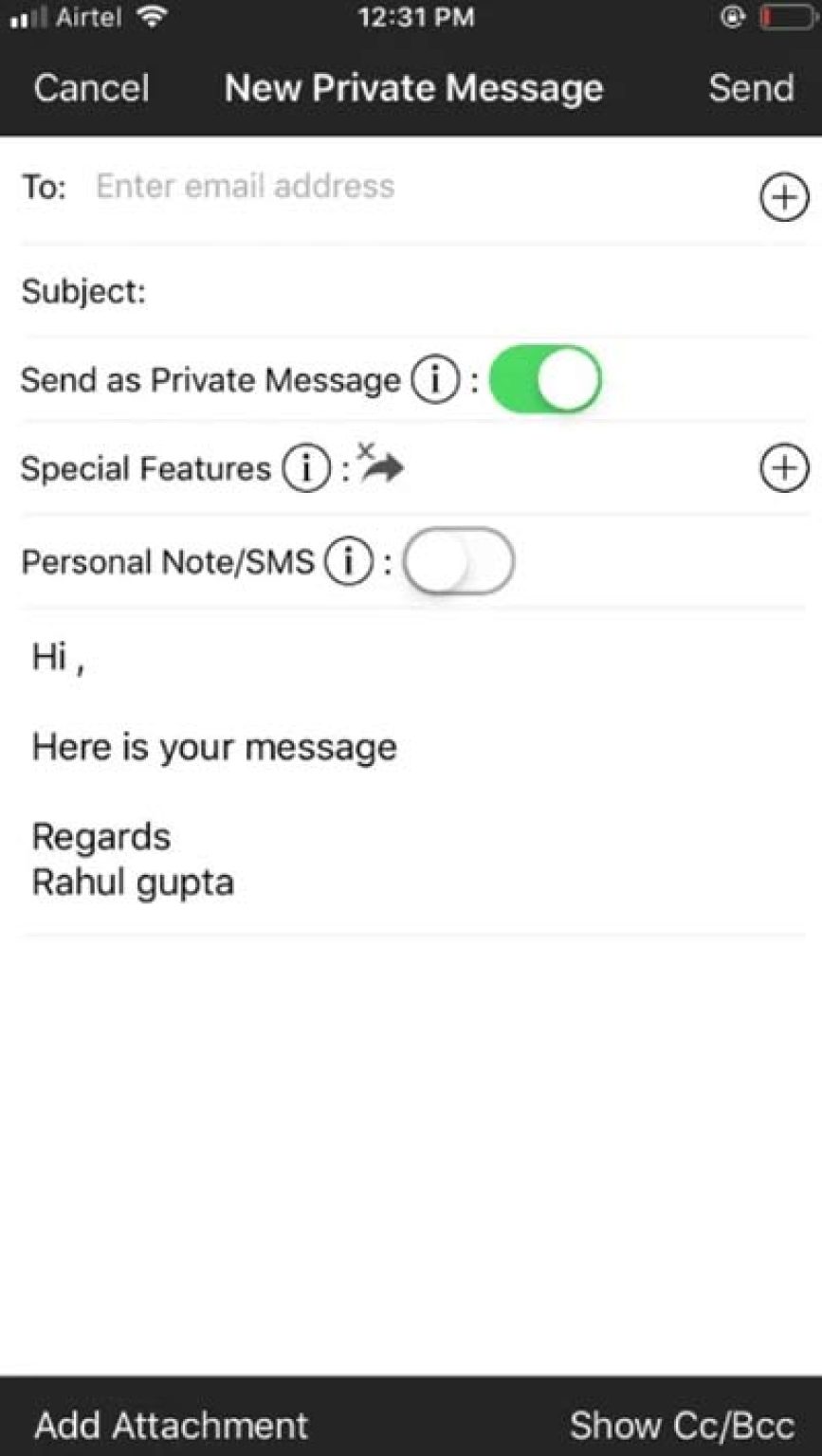Cancel the new private message
This screenshot has height=1456, width=822.
(91, 88)
